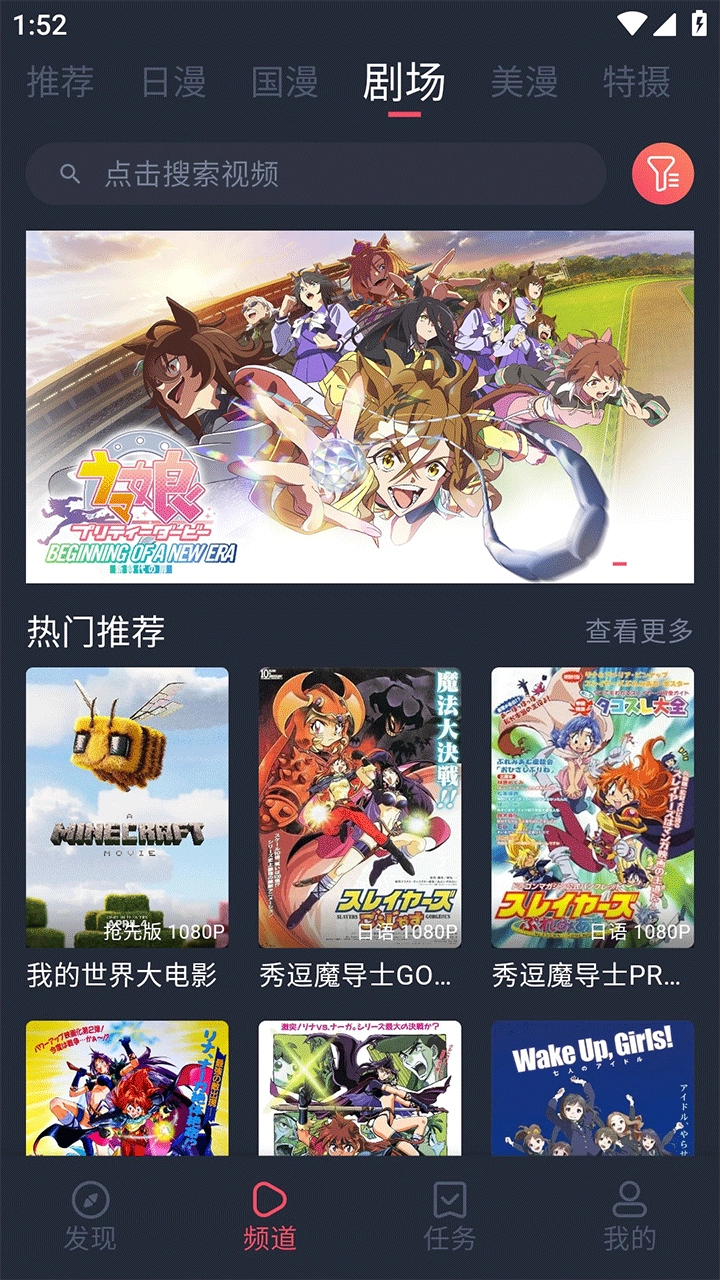Open the 秀逗魔导士GO... card
Image resolution: width=720 pixels, height=1280 pixels.
coord(360,808)
